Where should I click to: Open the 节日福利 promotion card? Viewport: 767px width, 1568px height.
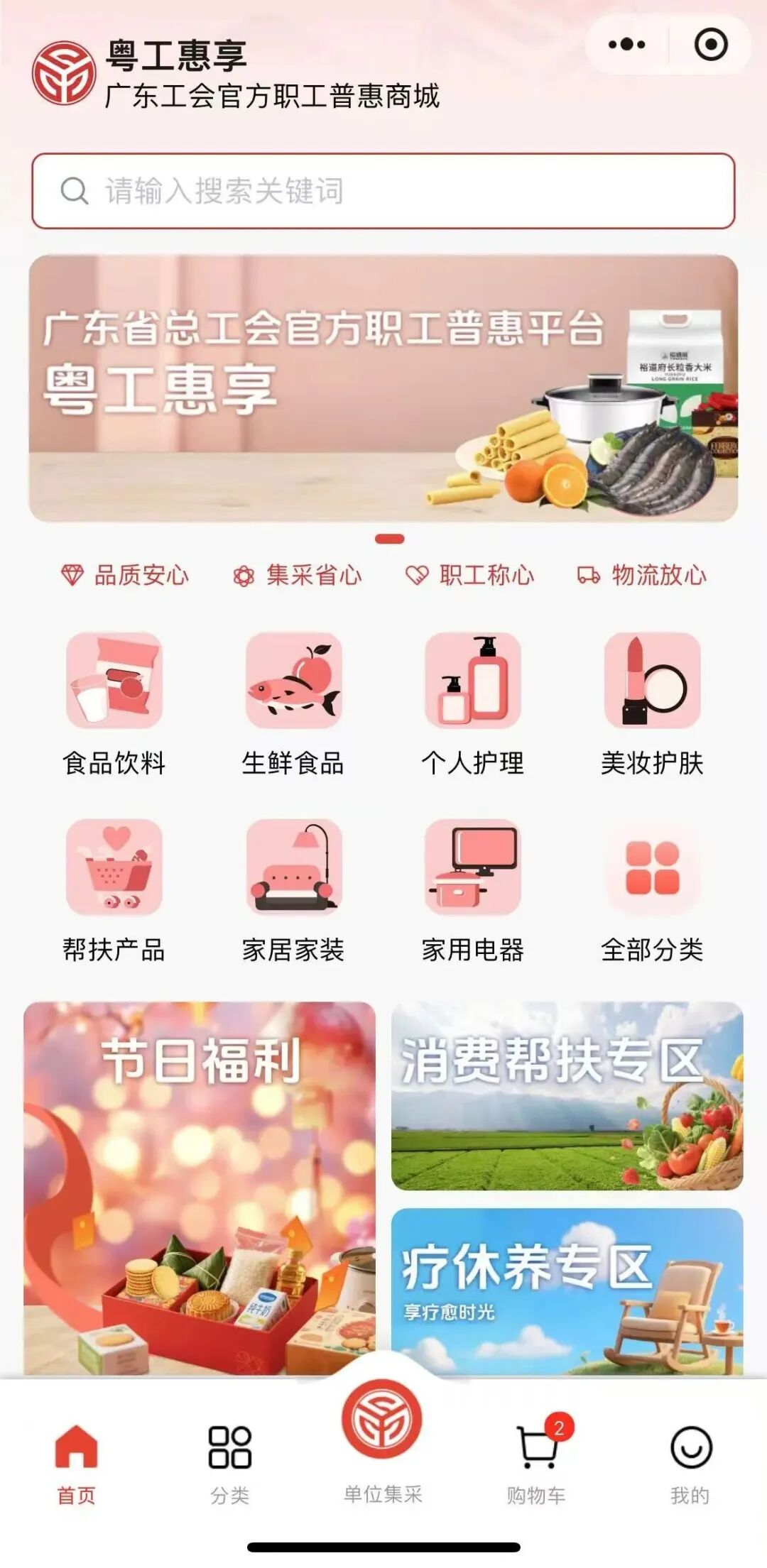point(200,1185)
